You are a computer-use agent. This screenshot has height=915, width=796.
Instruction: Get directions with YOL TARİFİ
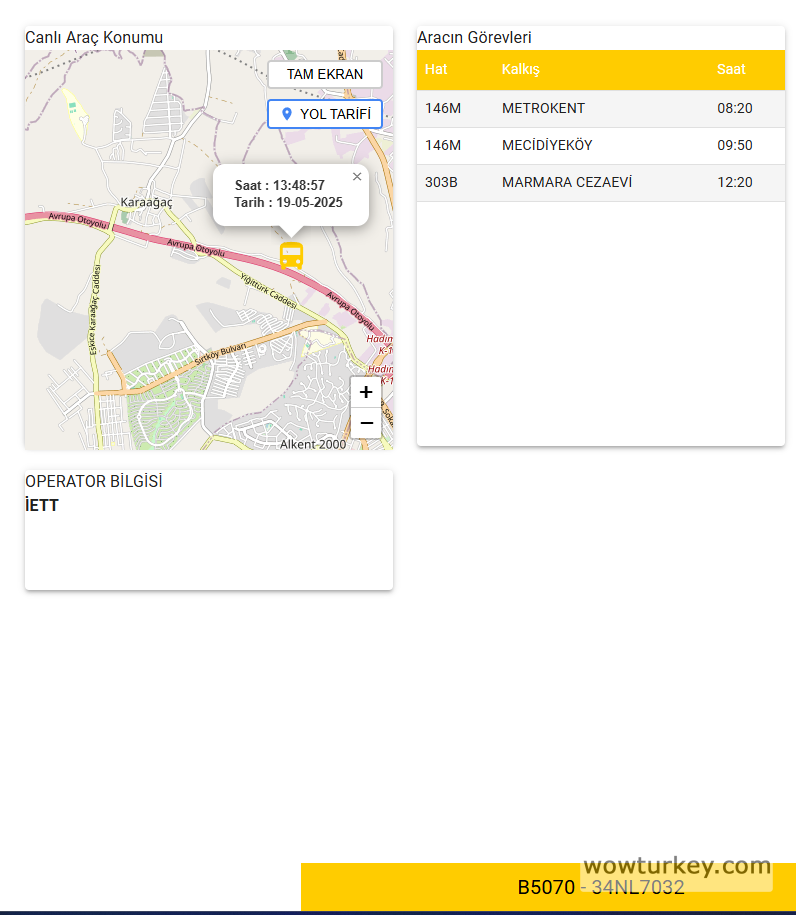point(324,114)
